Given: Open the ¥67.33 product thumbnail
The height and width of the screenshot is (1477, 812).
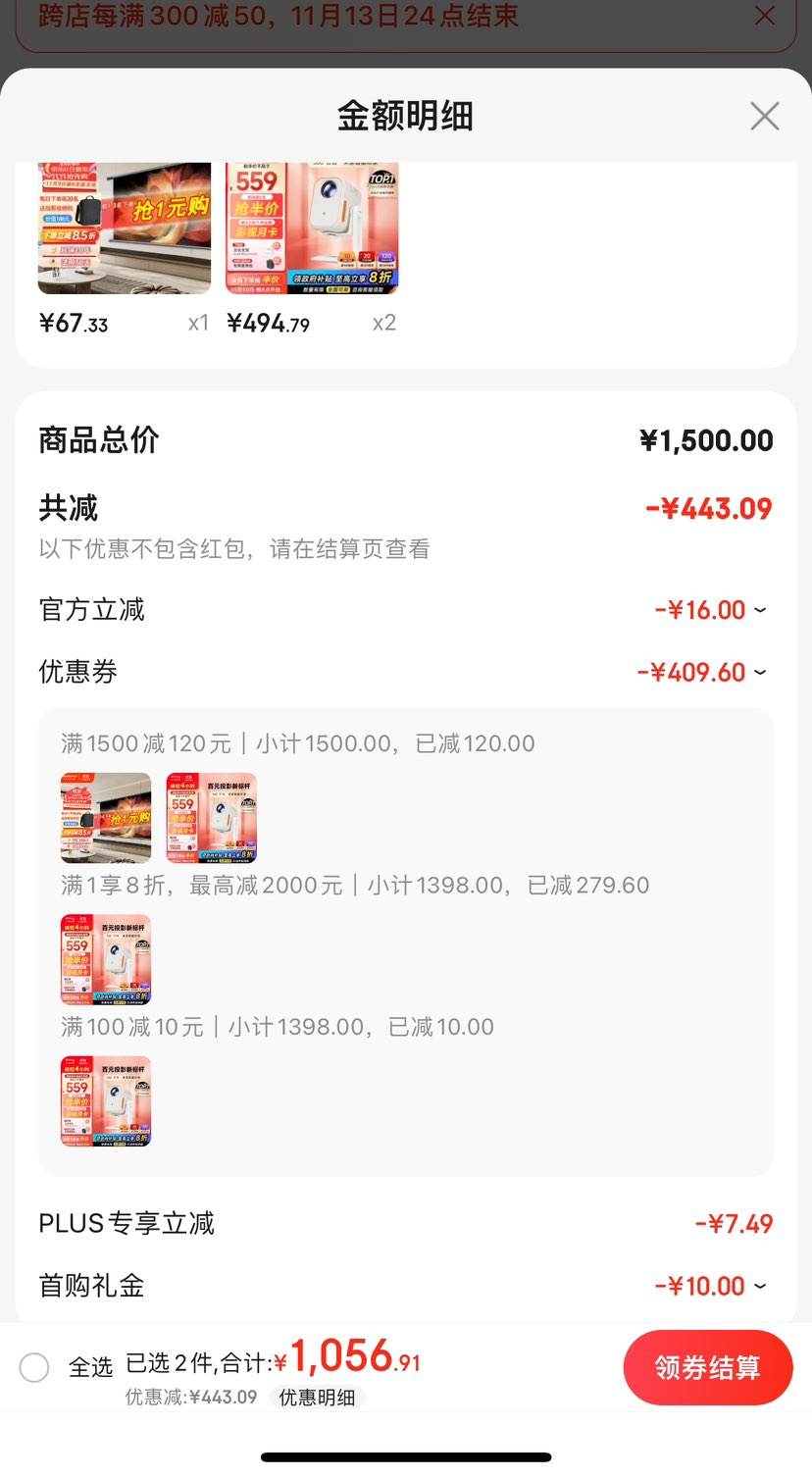Looking at the screenshot, I should tap(126, 228).
